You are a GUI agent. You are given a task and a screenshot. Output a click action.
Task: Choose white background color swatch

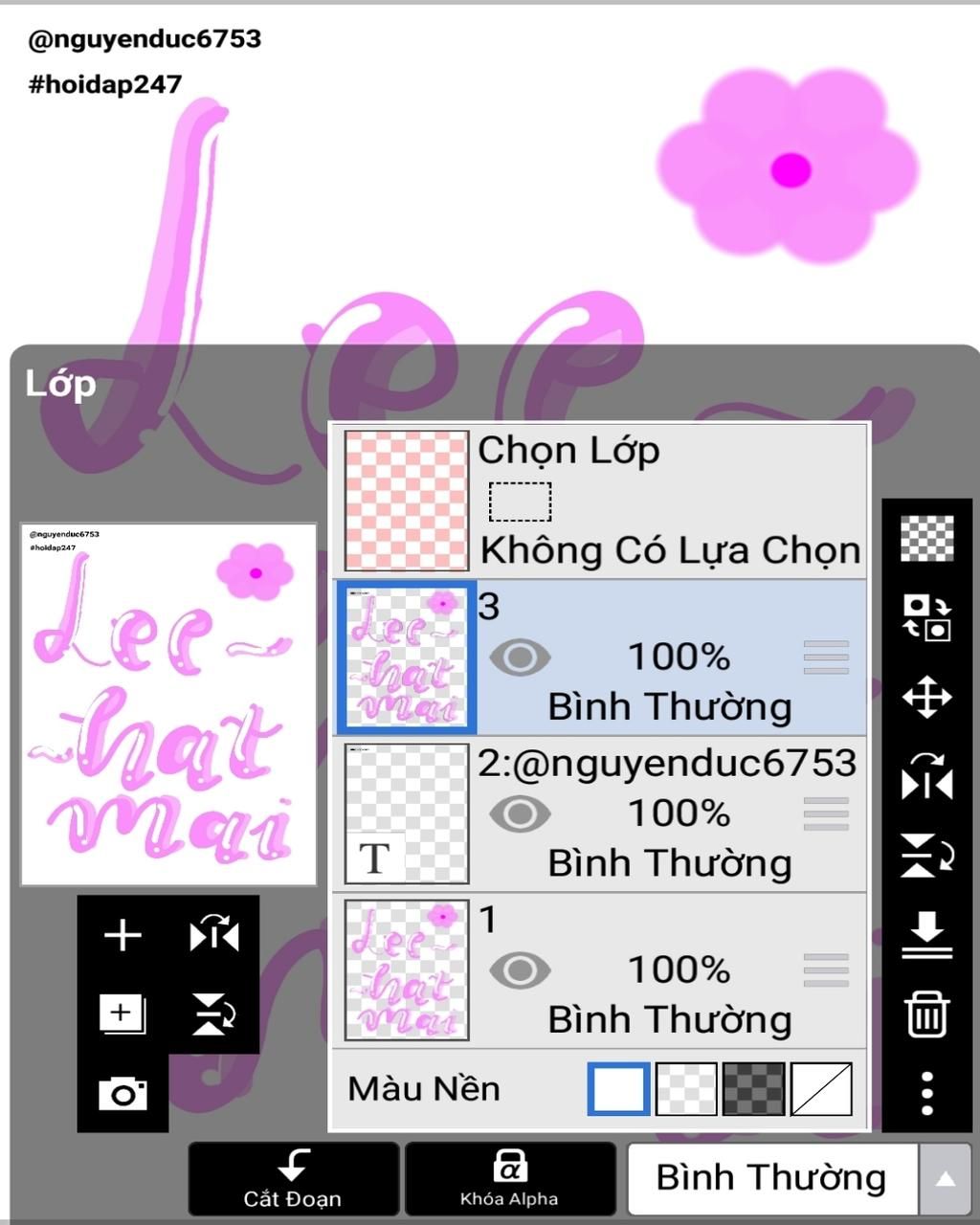click(618, 1088)
